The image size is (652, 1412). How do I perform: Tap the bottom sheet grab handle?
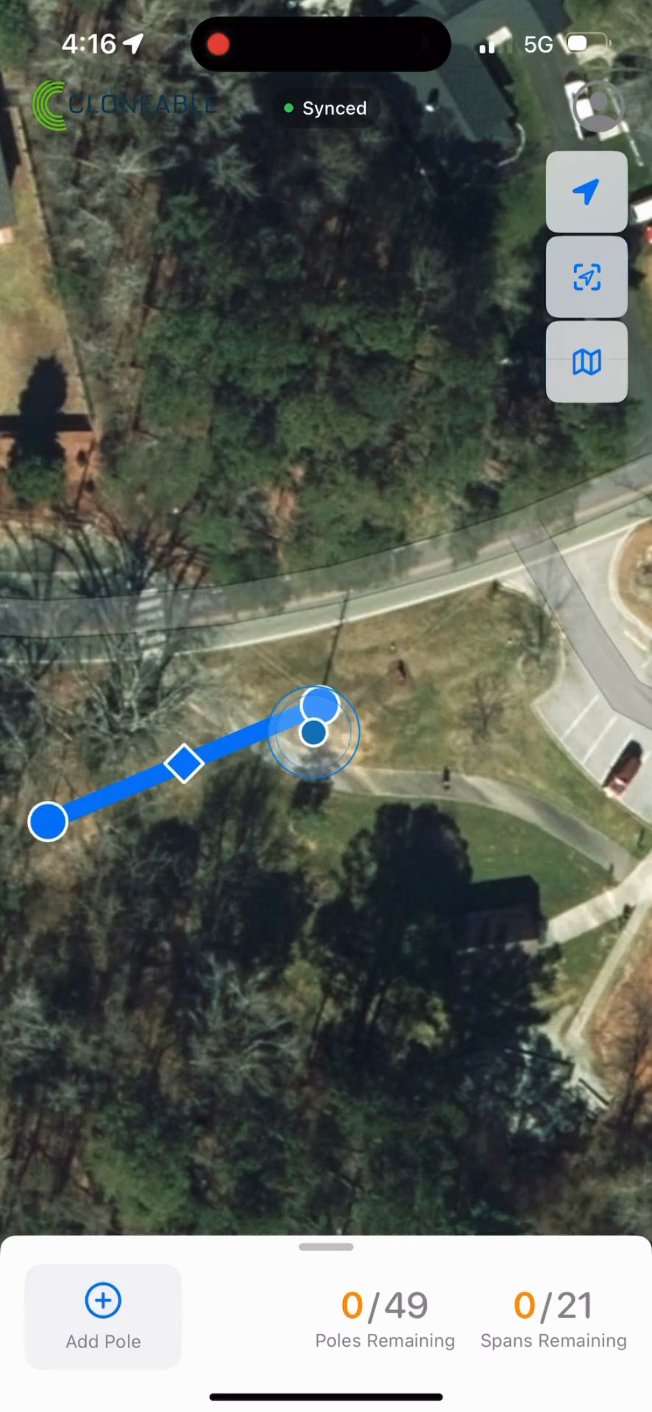click(x=326, y=1247)
